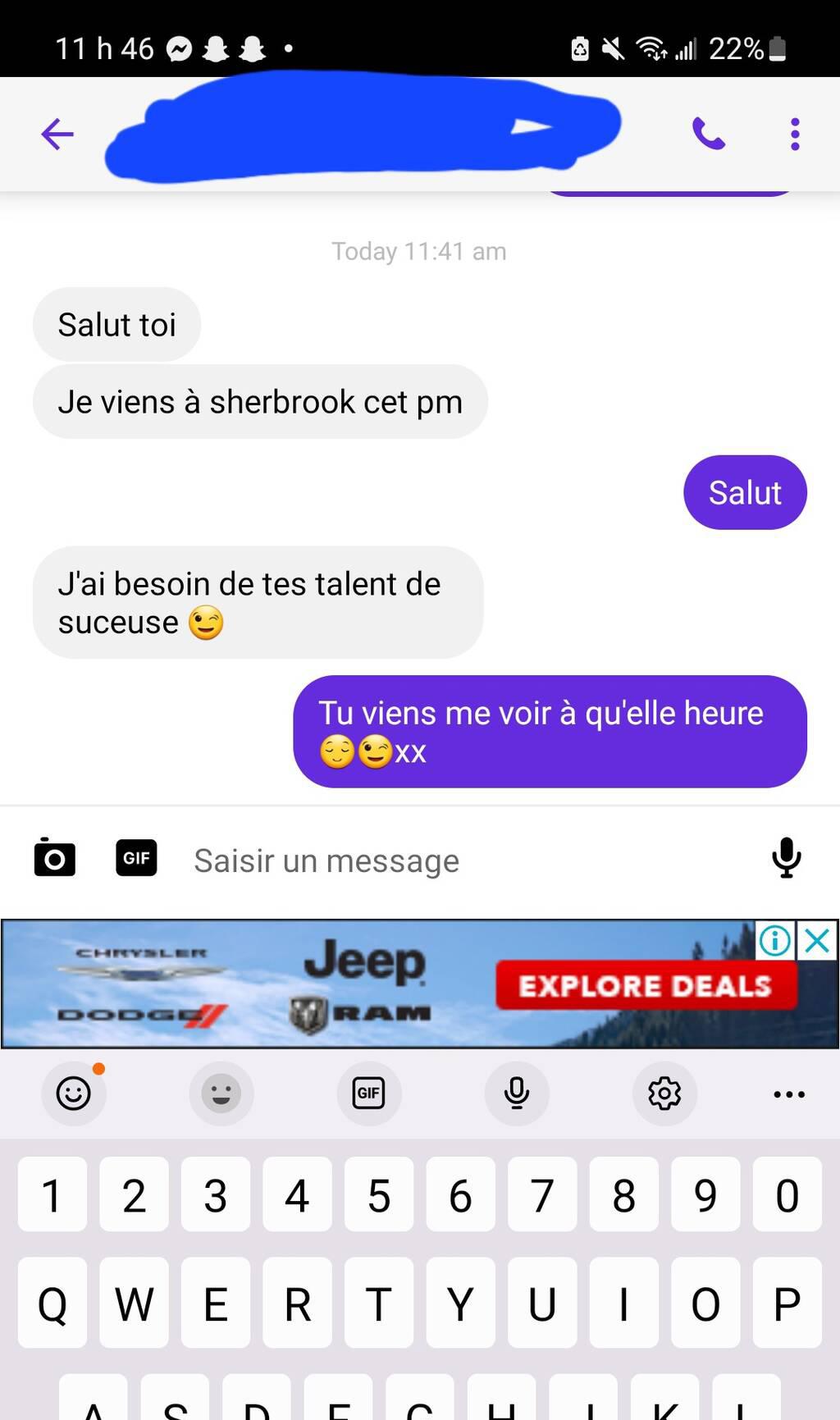The image size is (840, 1420).
Task: Type the number 5 key
Action: [x=378, y=1195]
